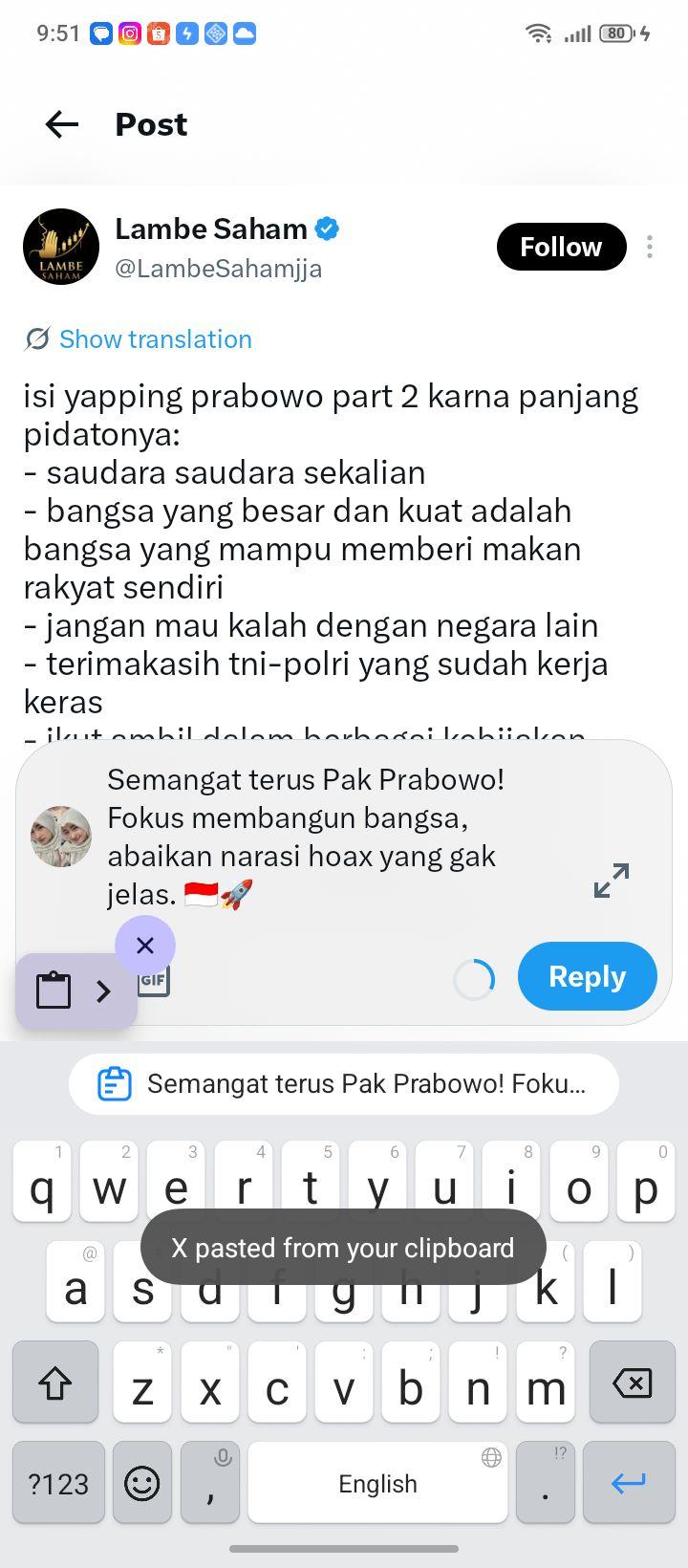Follow the Lambe Saham account

pyautogui.click(x=561, y=247)
